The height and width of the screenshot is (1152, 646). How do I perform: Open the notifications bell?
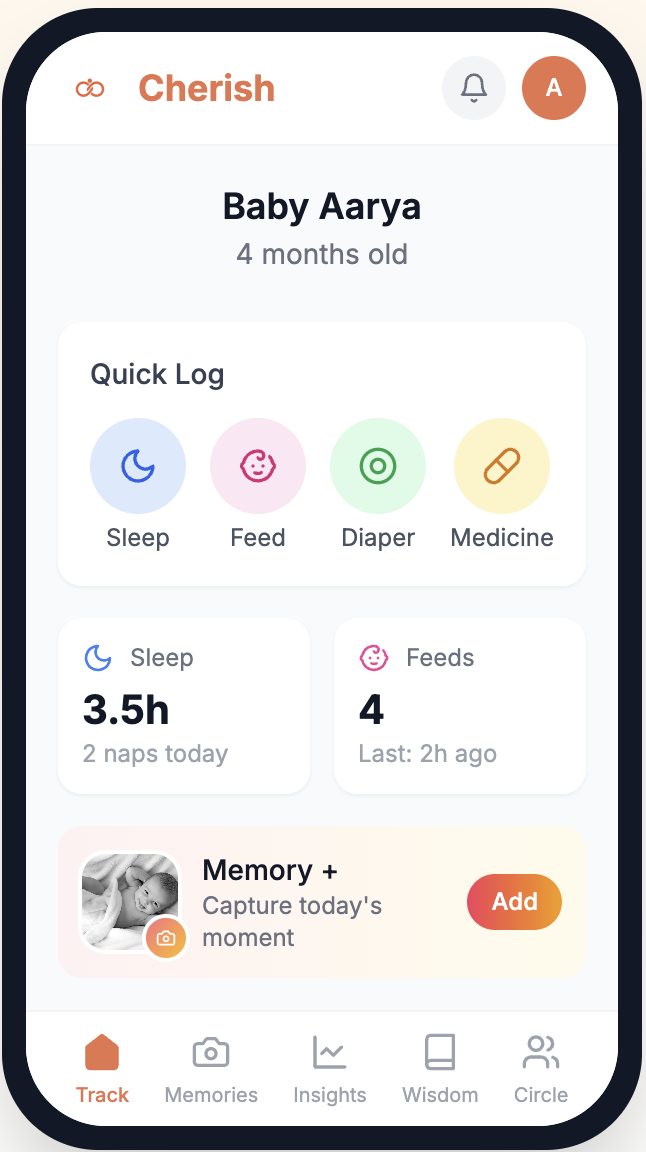pyautogui.click(x=474, y=88)
